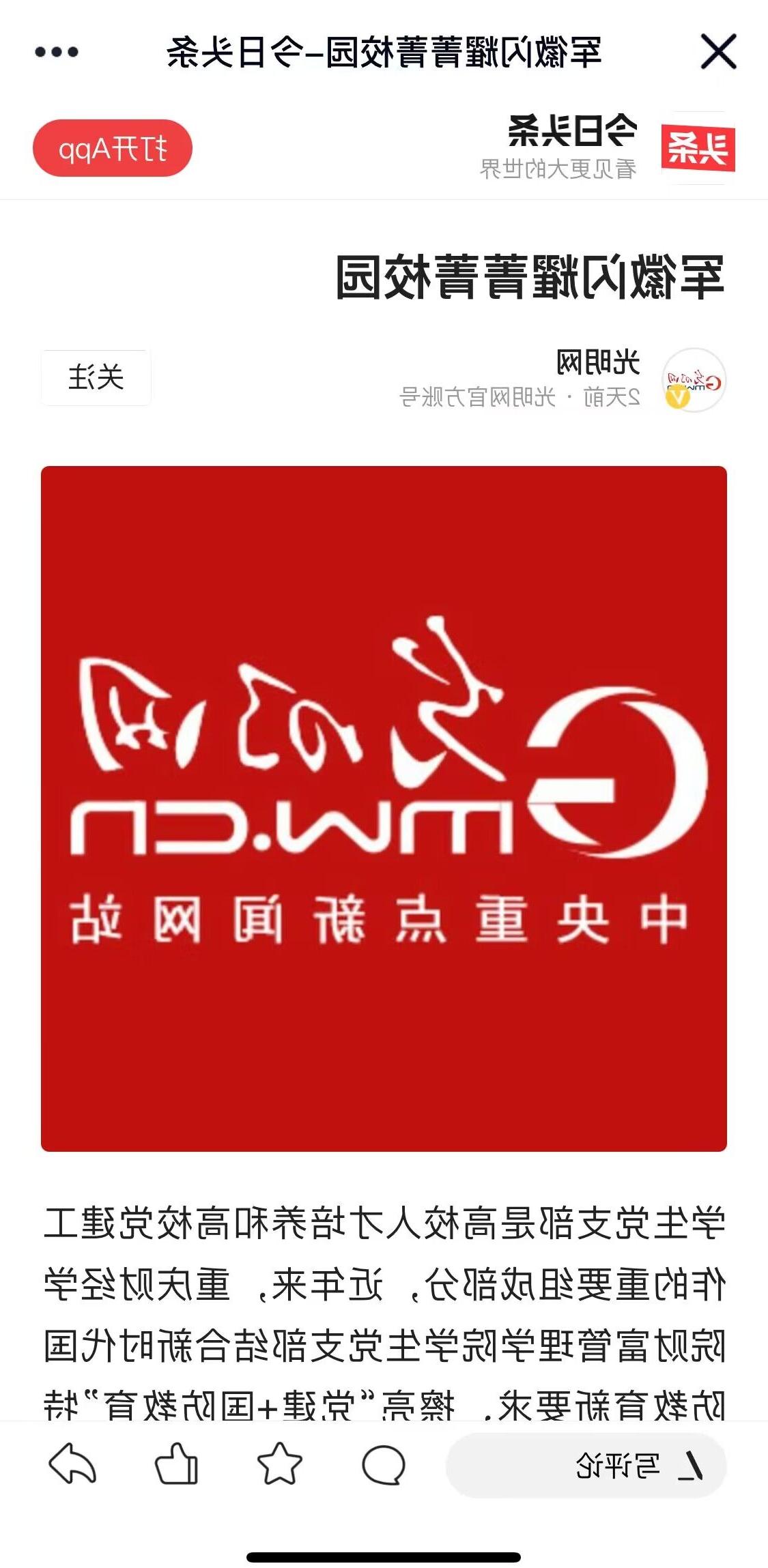View comments via the speech bubble icon
Image resolution: width=768 pixels, height=1568 pixels.
[x=383, y=1465]
